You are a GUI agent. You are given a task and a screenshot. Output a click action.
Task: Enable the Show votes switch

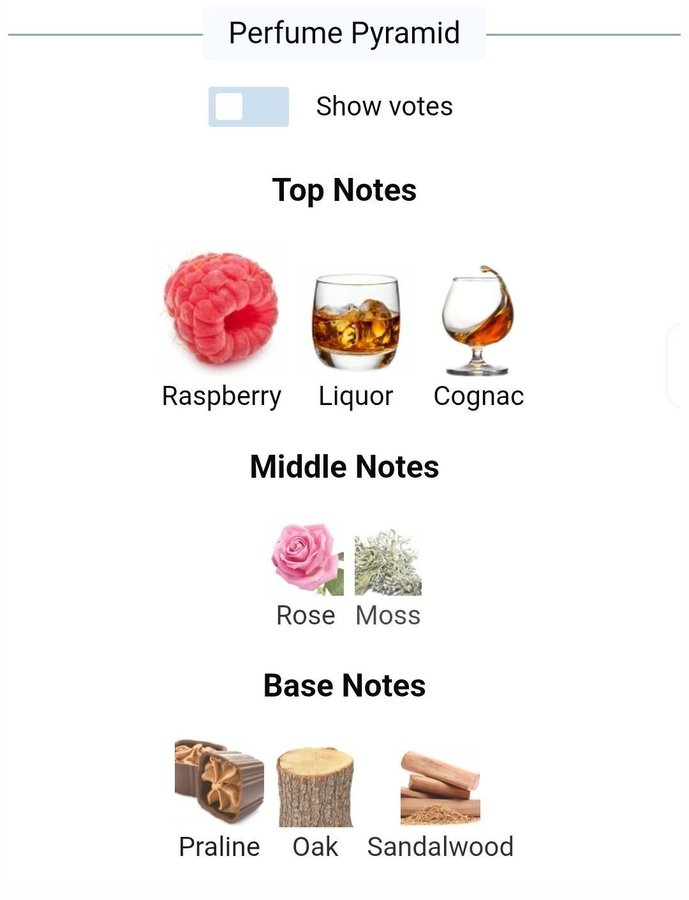pyautogui.click(x=248, y=107)
